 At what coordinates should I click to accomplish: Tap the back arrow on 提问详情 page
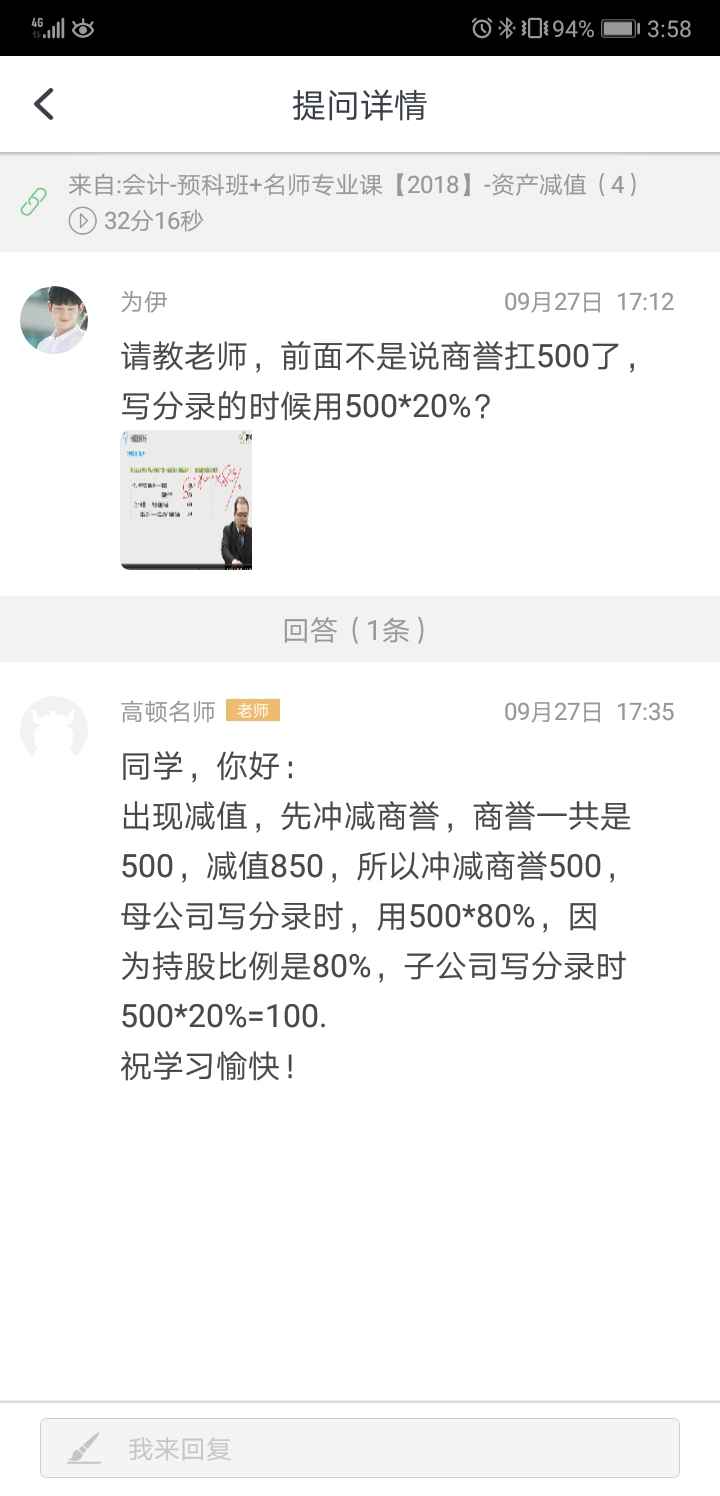pyautogui.click(x=42, y=103)
